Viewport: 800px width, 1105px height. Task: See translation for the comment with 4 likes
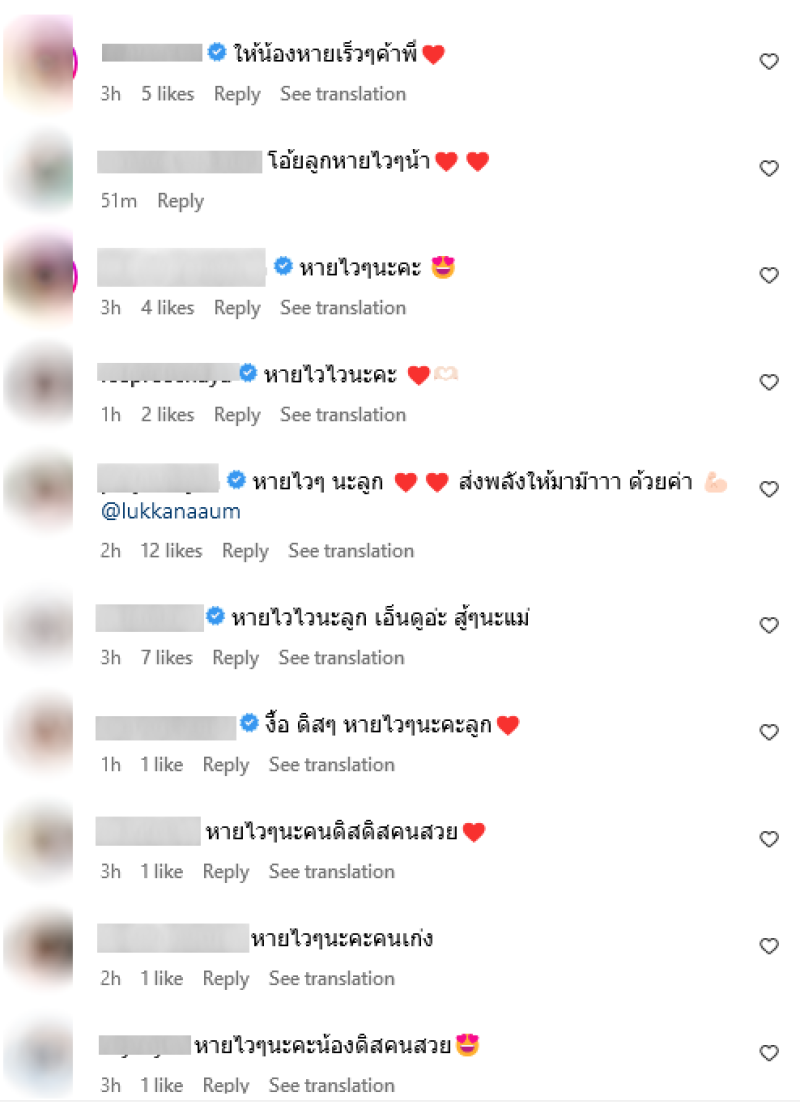(x=342, y=308)
